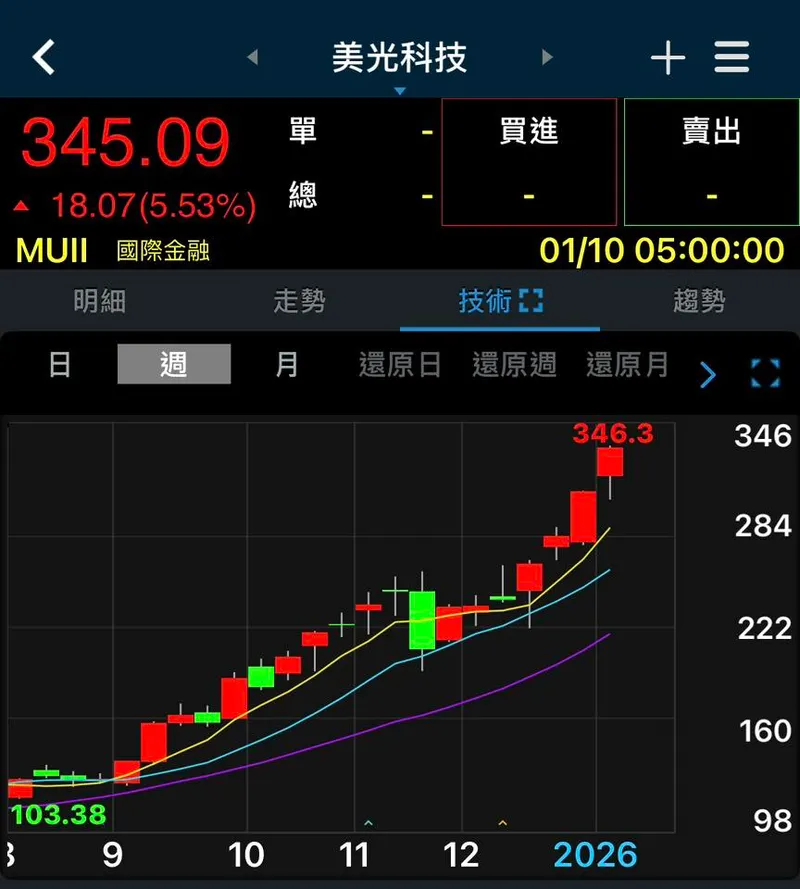The image size is (800, 889).
Task: Show more period options with the chevron
Action: 708,374
